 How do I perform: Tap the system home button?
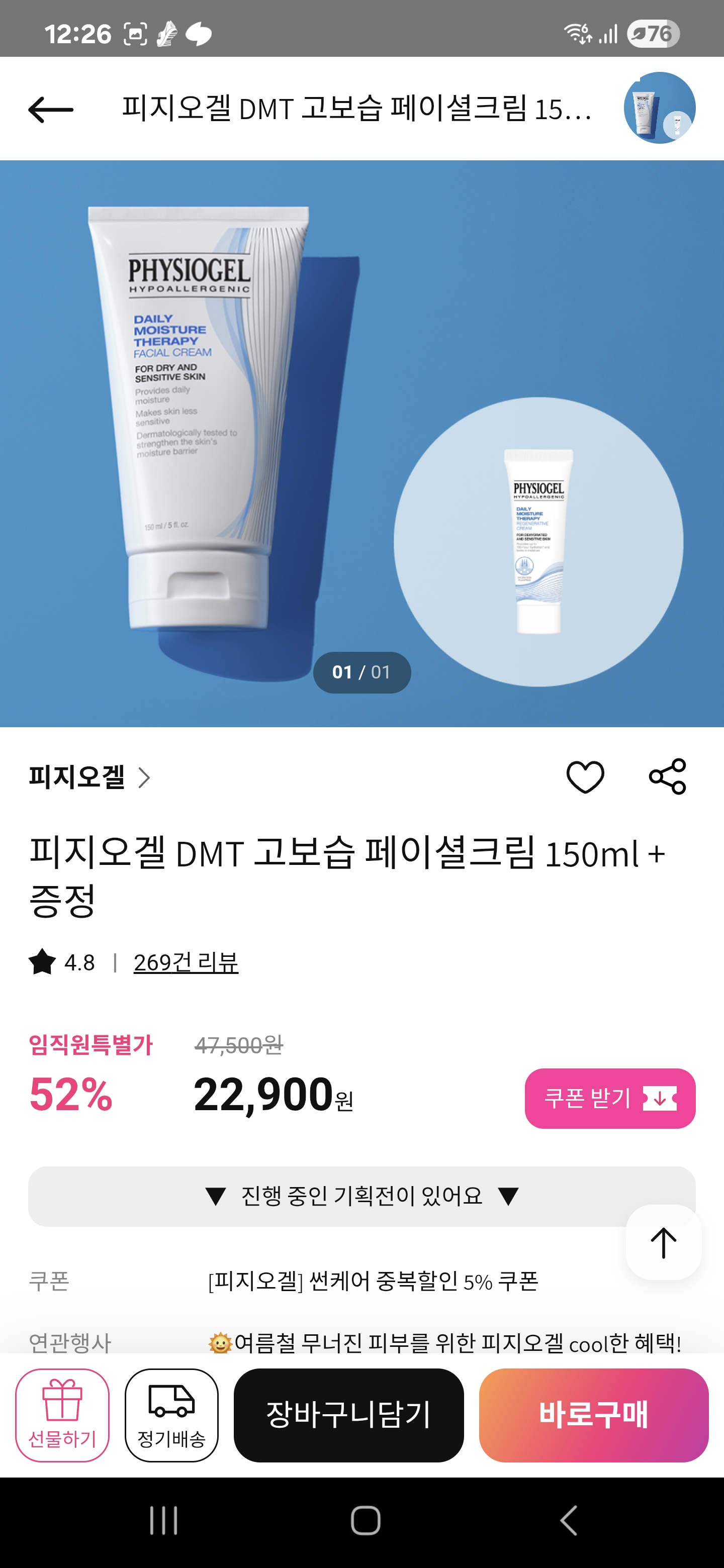pyautogui.click(x=366, y=1521)
